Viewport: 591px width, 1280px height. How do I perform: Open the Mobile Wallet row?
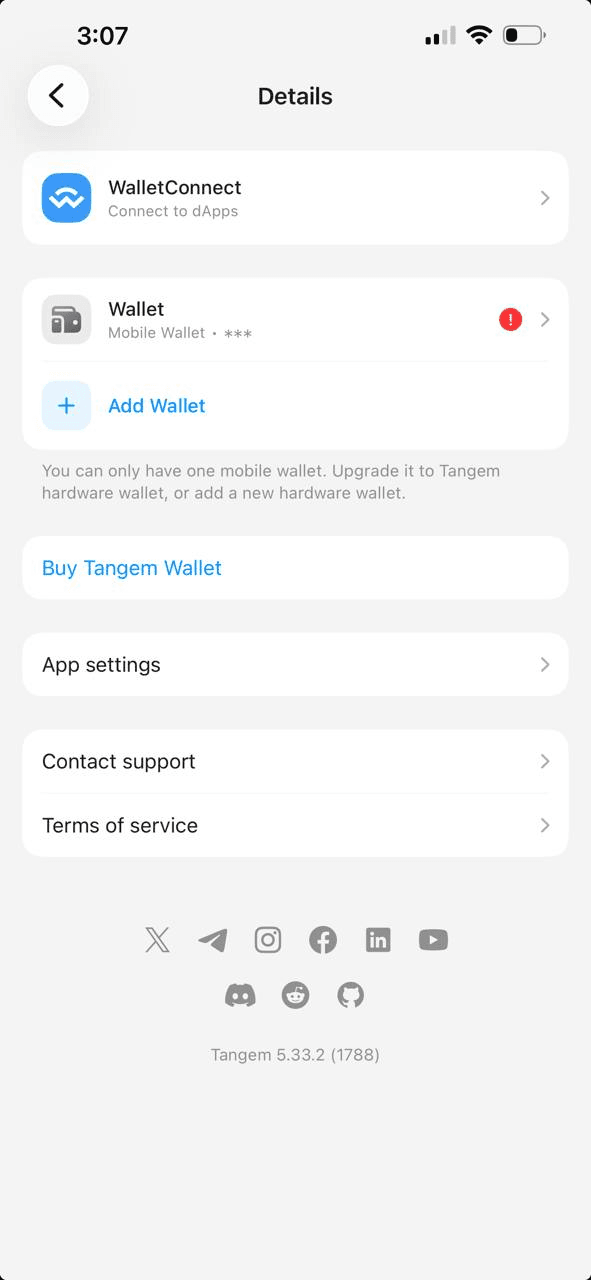coord(295,320)
